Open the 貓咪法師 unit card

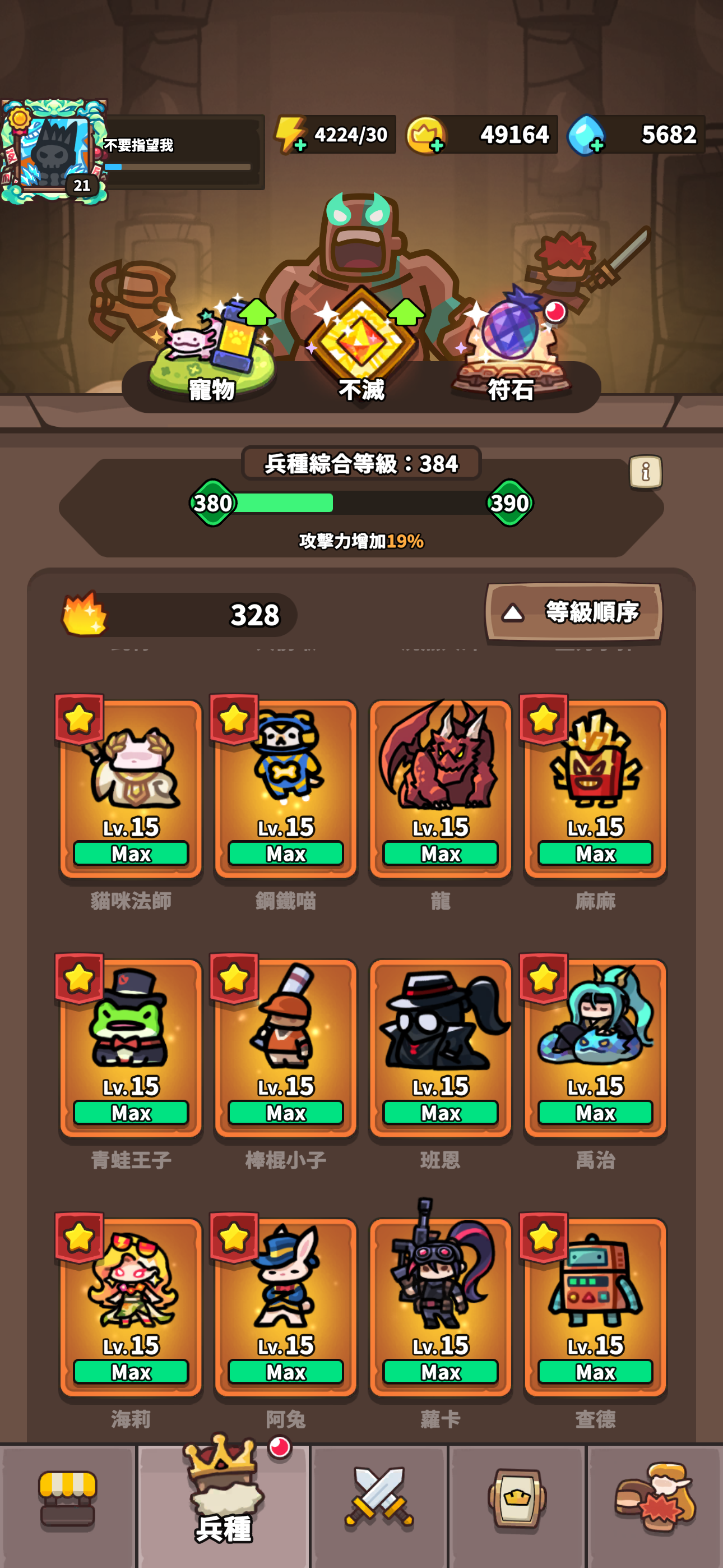point(131,788)
